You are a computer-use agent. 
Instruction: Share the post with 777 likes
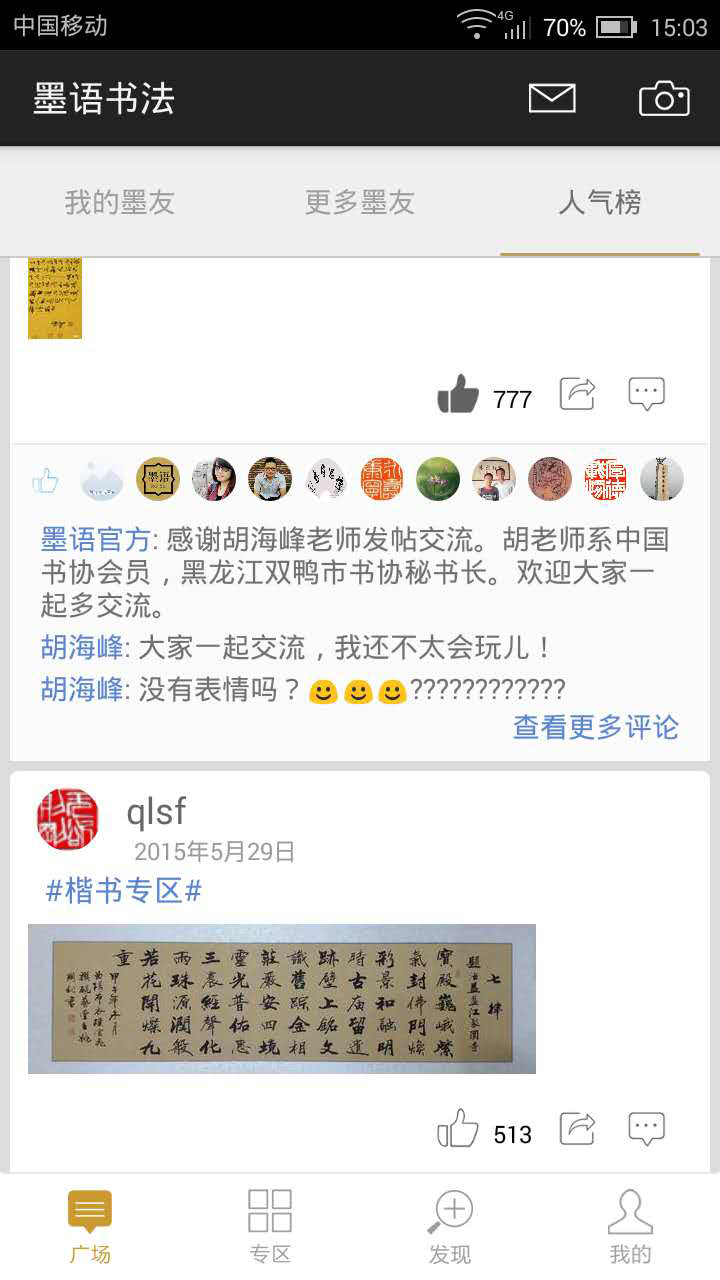click(x=578, y=393)
